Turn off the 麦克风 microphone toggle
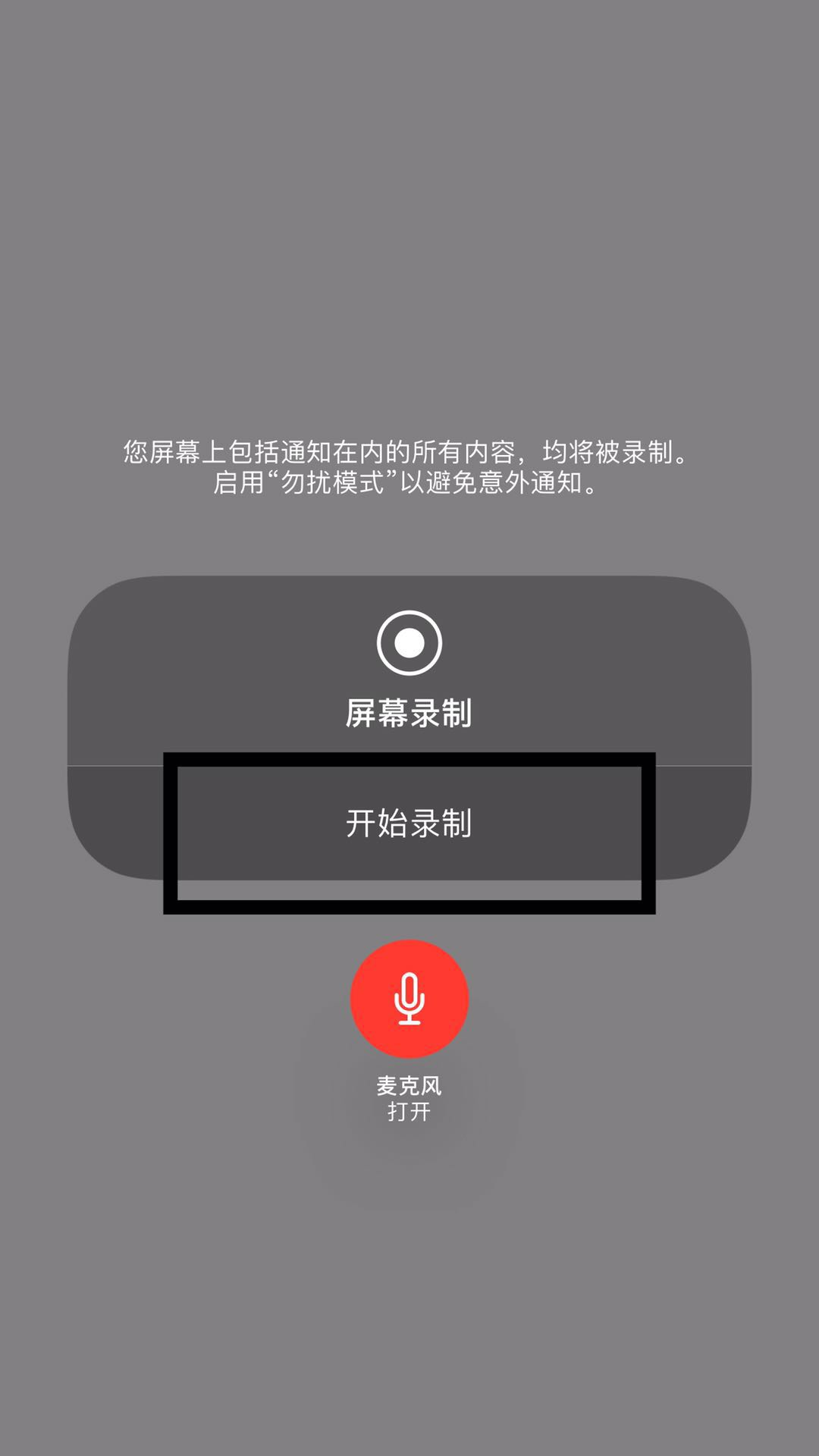The height and width of the screenshot is (1456, 819). point(409,999)
